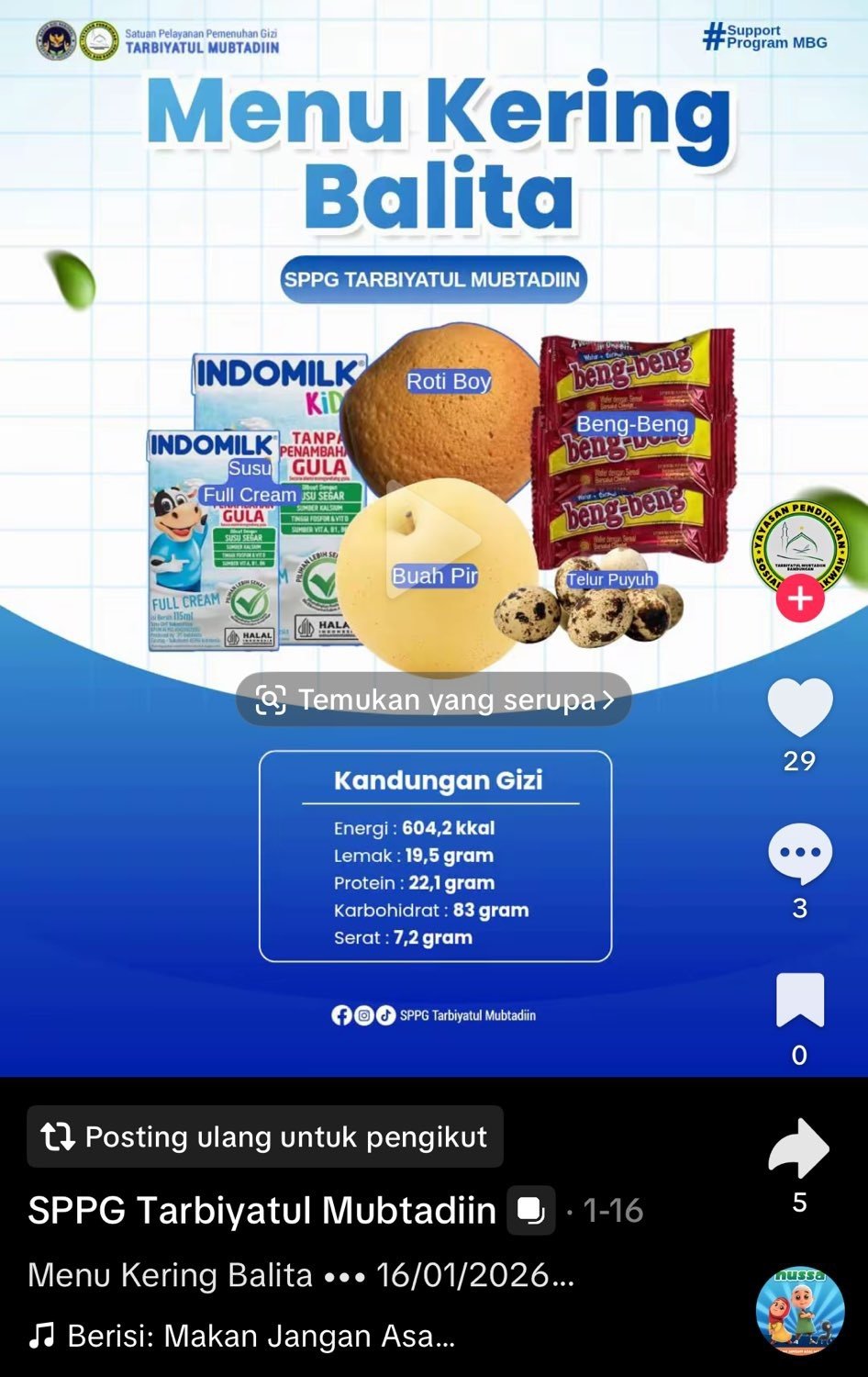The image size is (868, 1377).
Task: Open the creator's profile picture
Action: pos(798,546)
